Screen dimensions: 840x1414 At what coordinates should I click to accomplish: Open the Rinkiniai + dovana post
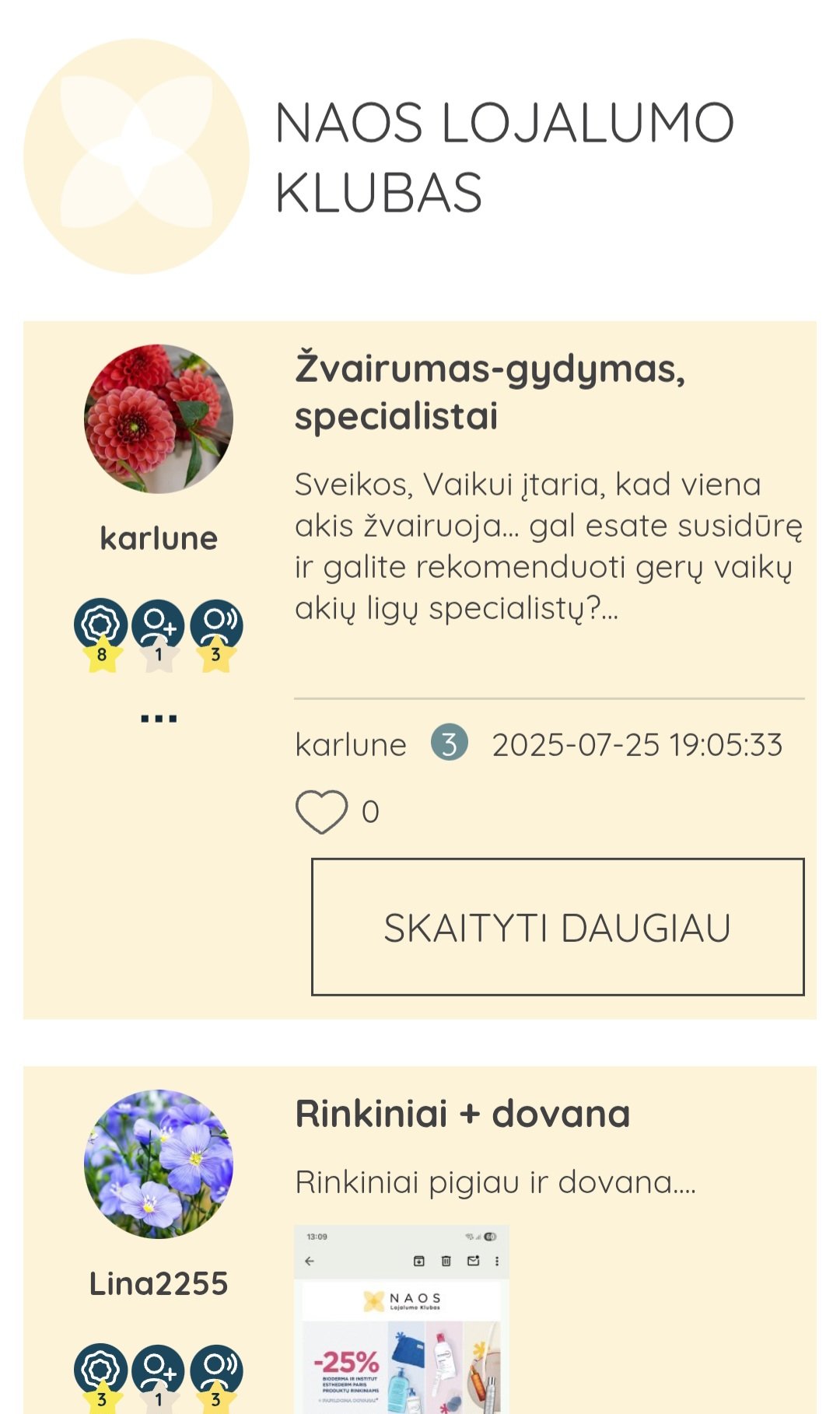click(x=463, y=1113)
